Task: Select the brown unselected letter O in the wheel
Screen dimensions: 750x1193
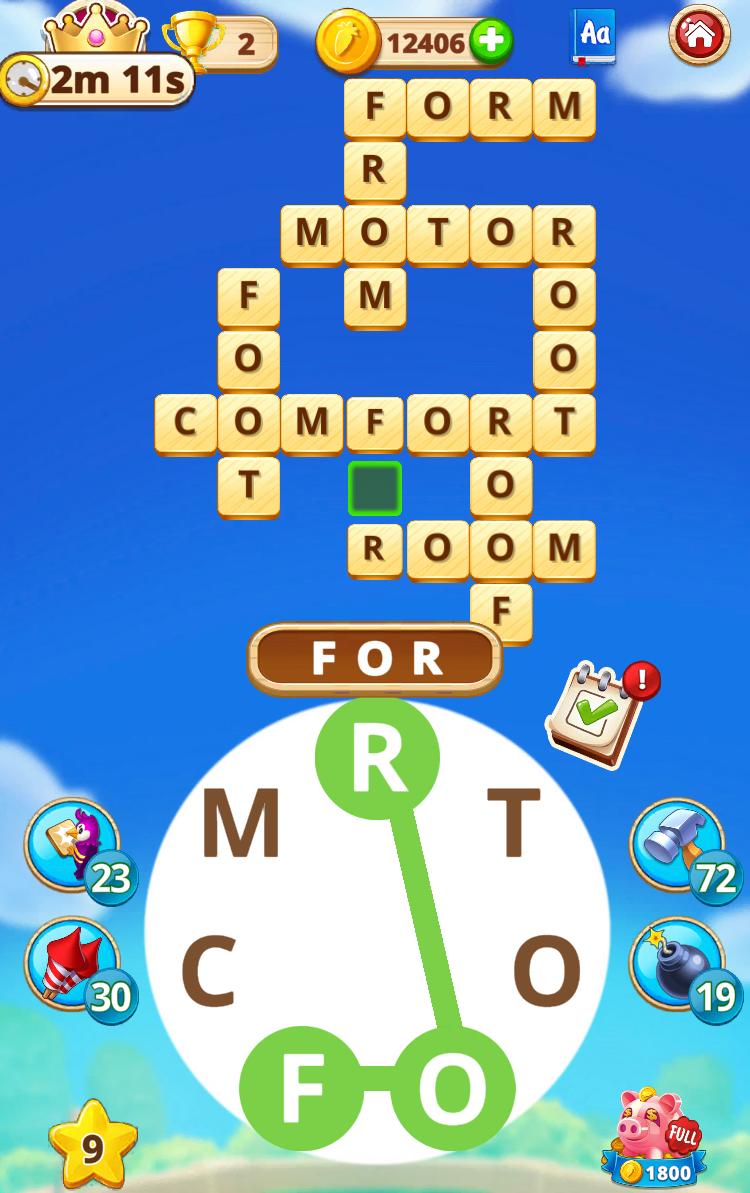Action: point(547,972)
